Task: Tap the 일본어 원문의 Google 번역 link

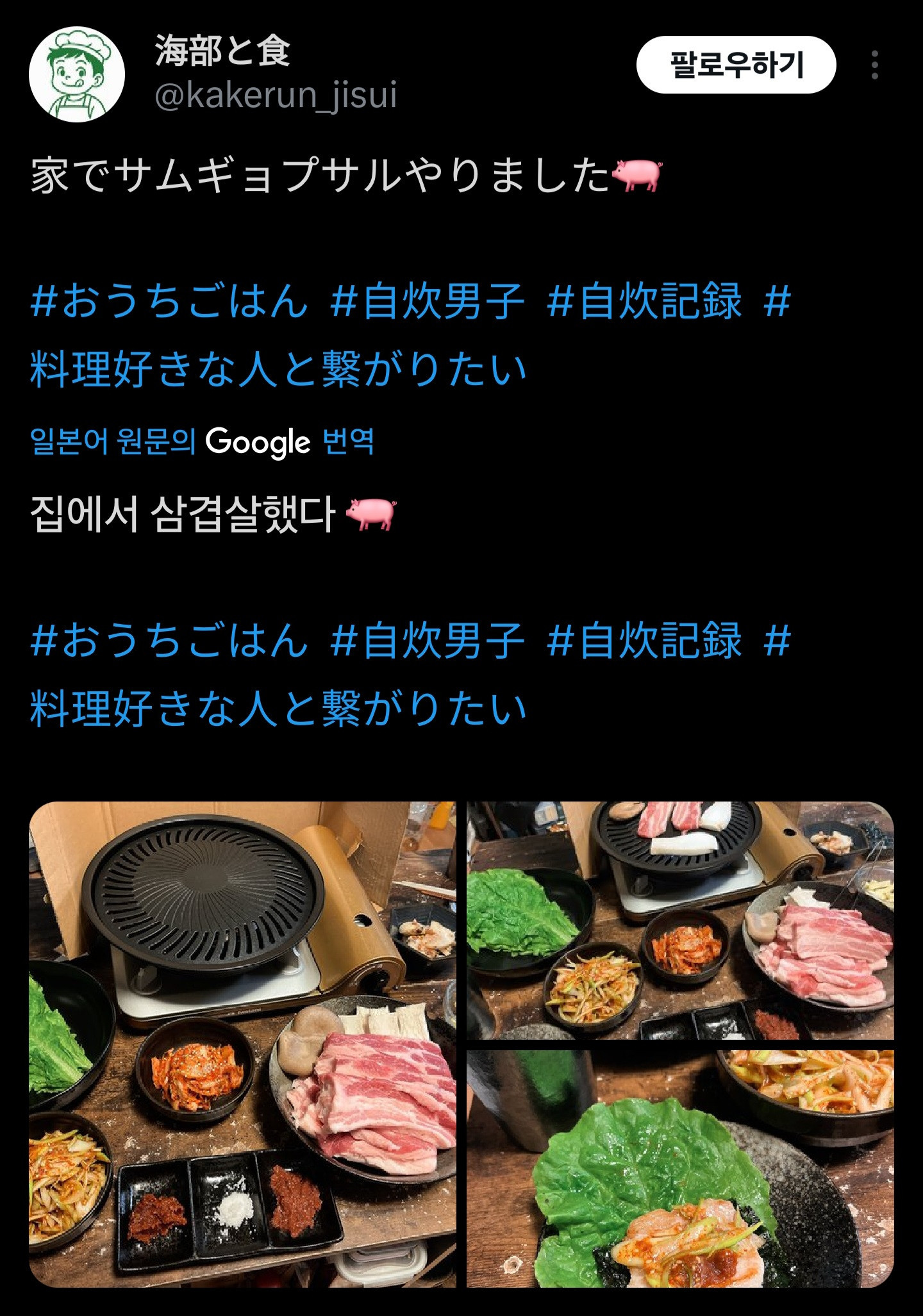Action: [203, 441]
